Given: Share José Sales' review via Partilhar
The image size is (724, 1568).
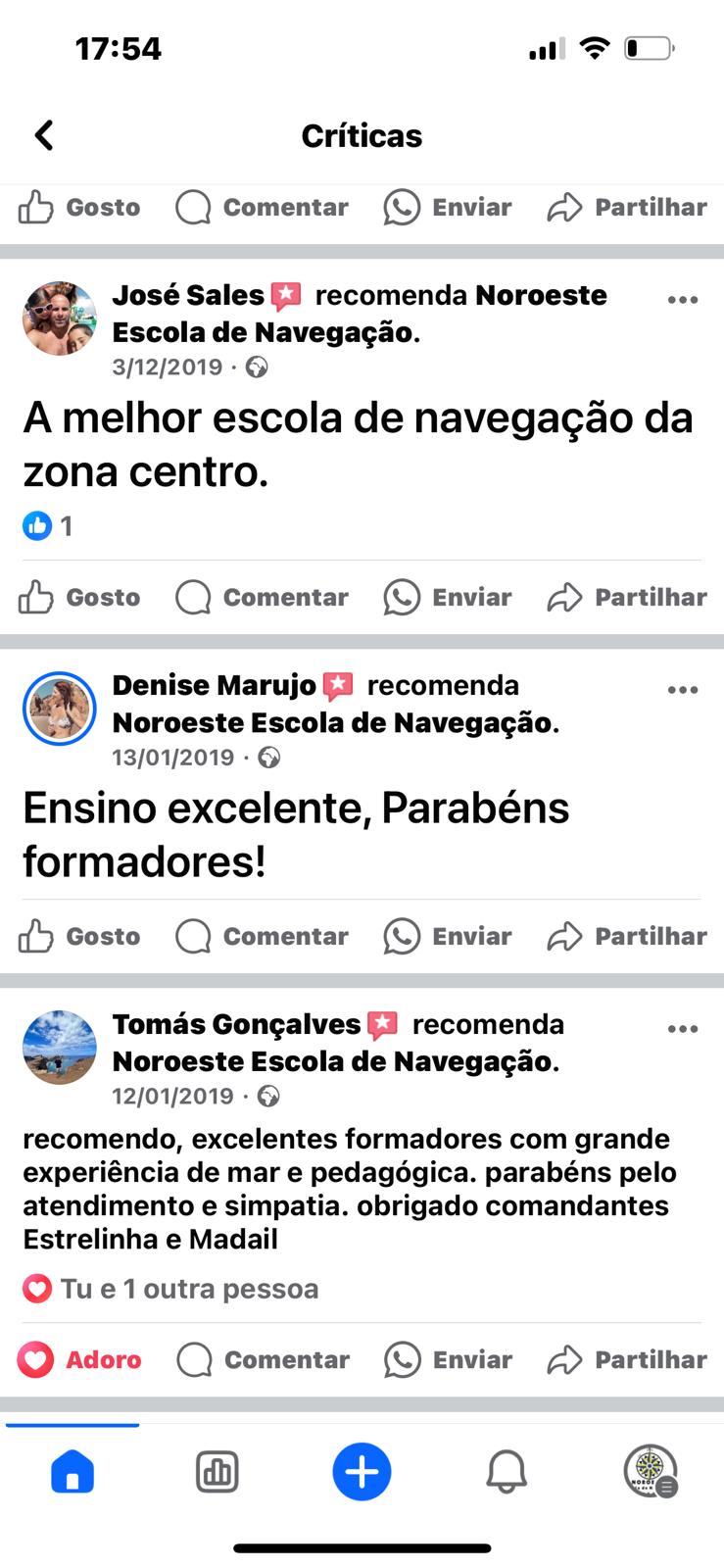Looking at the screenshot, I should pos(627,597).
